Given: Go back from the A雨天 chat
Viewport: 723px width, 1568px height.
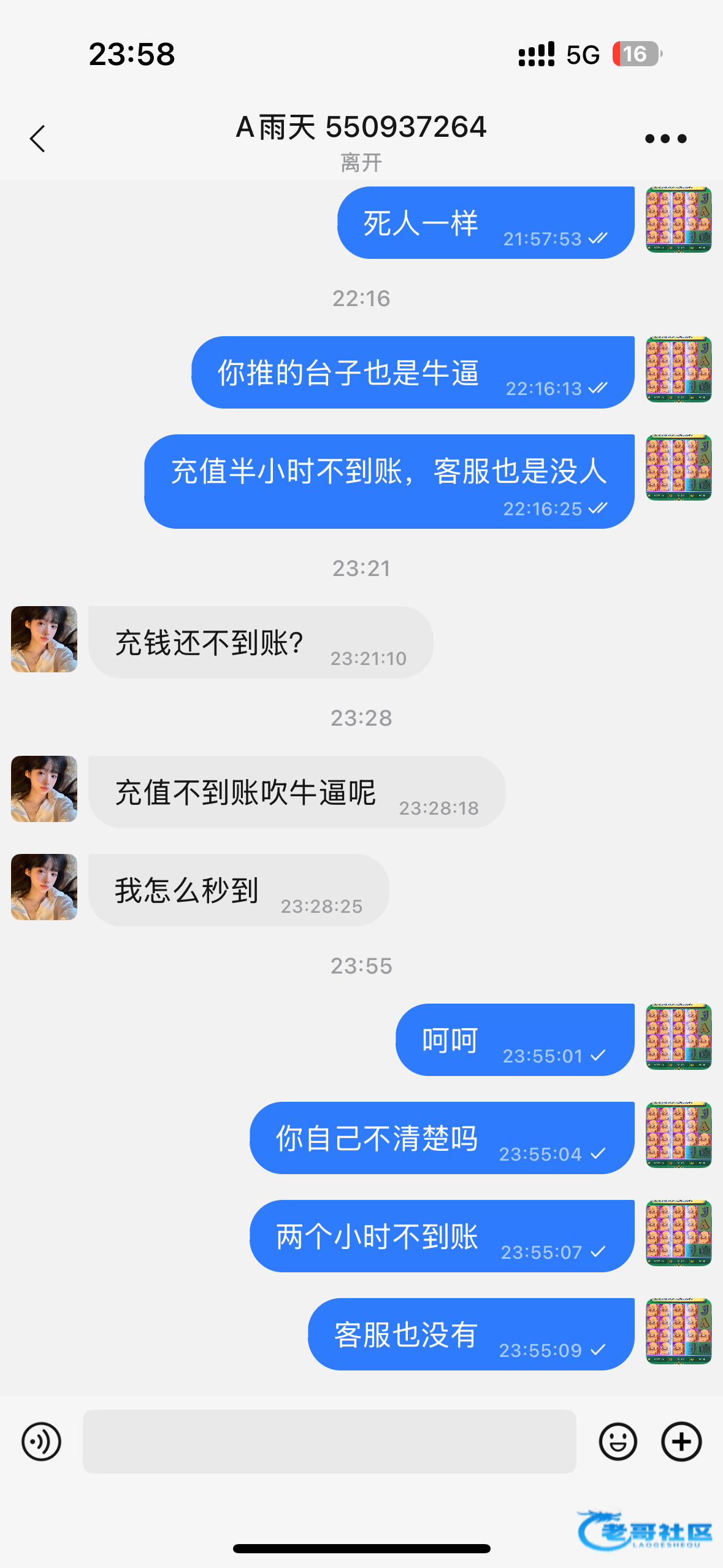Looking at the screenshot, I should tap(38, 139).
